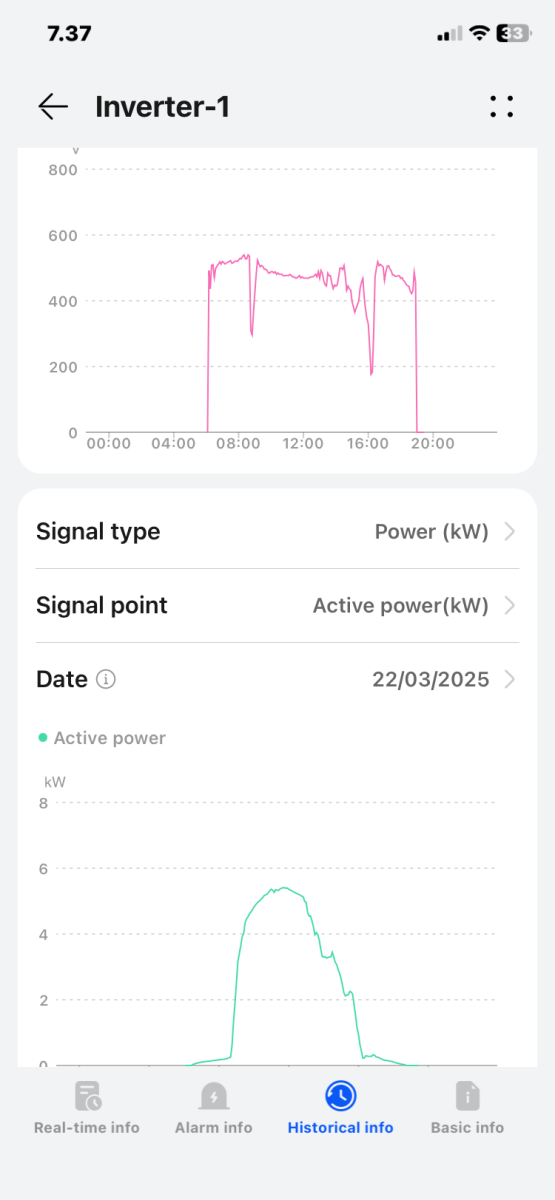This screenshot has width=555, height=1200.
Task: Show info icon next to Date
Action: click(x=106, y=680)
